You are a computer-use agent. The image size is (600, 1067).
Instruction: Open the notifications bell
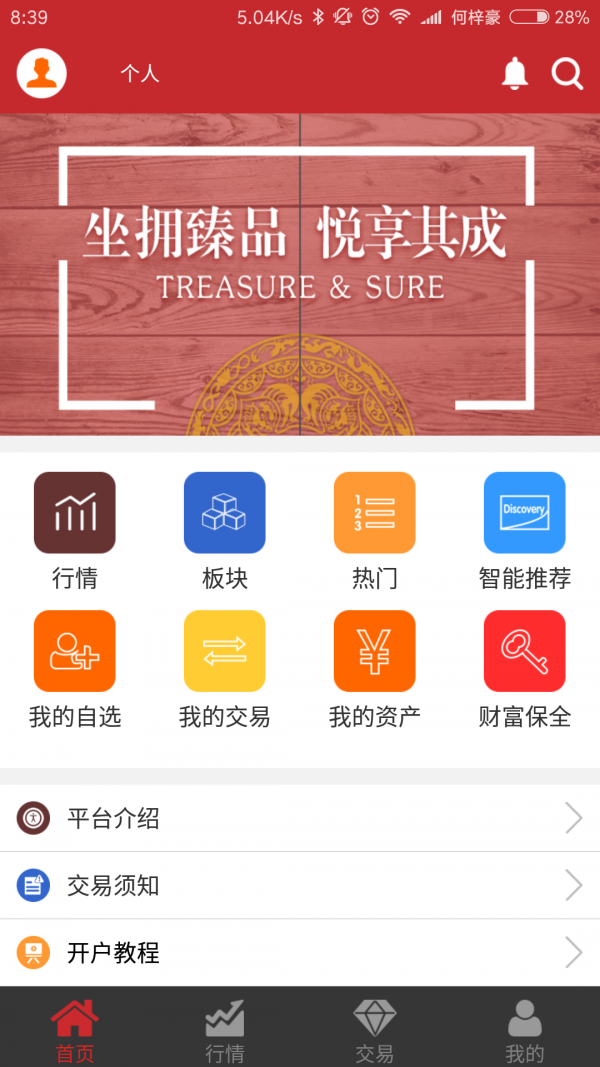(514, 73)
